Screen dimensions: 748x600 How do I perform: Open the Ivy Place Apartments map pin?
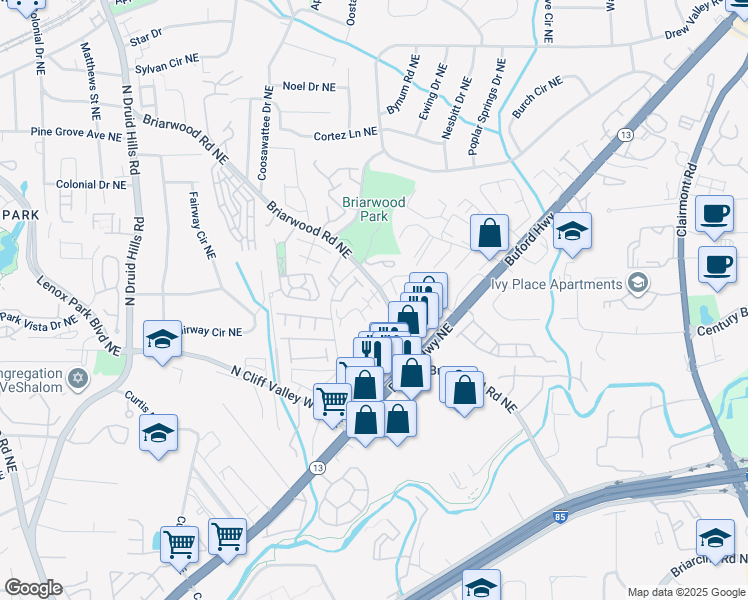click(x=637, y=284)
